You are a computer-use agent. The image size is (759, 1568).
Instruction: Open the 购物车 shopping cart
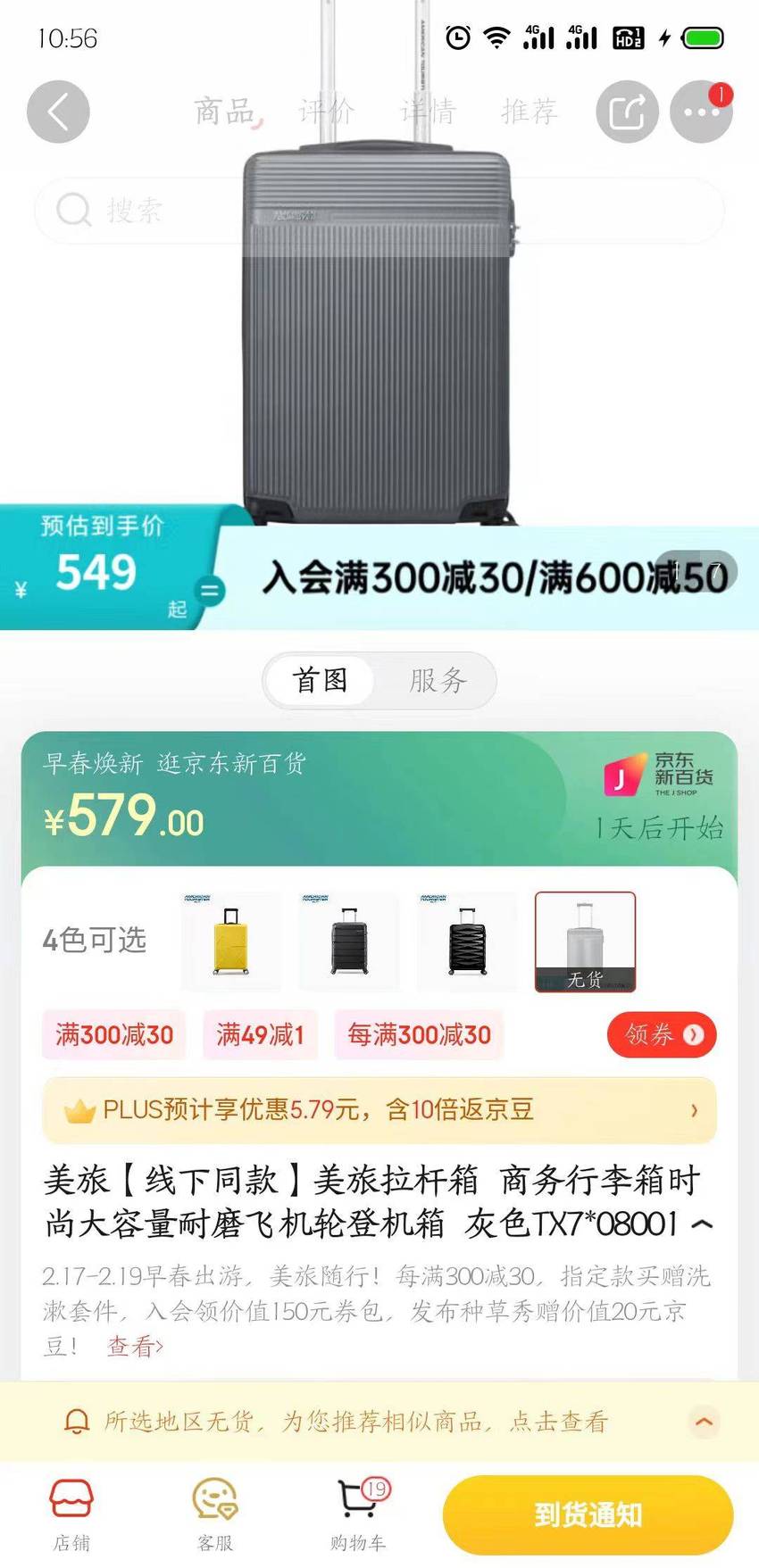[x=358, y=1516]
